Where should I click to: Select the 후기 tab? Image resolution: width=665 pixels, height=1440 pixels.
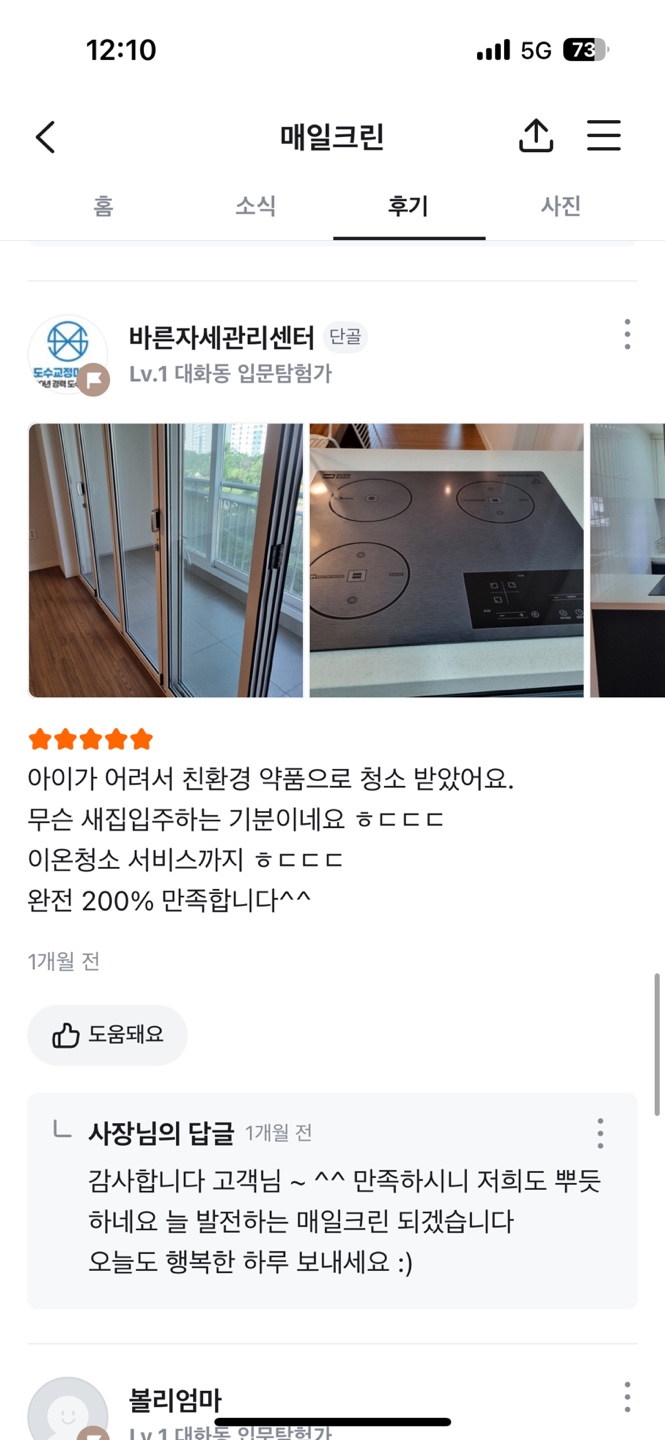(408, 206)
